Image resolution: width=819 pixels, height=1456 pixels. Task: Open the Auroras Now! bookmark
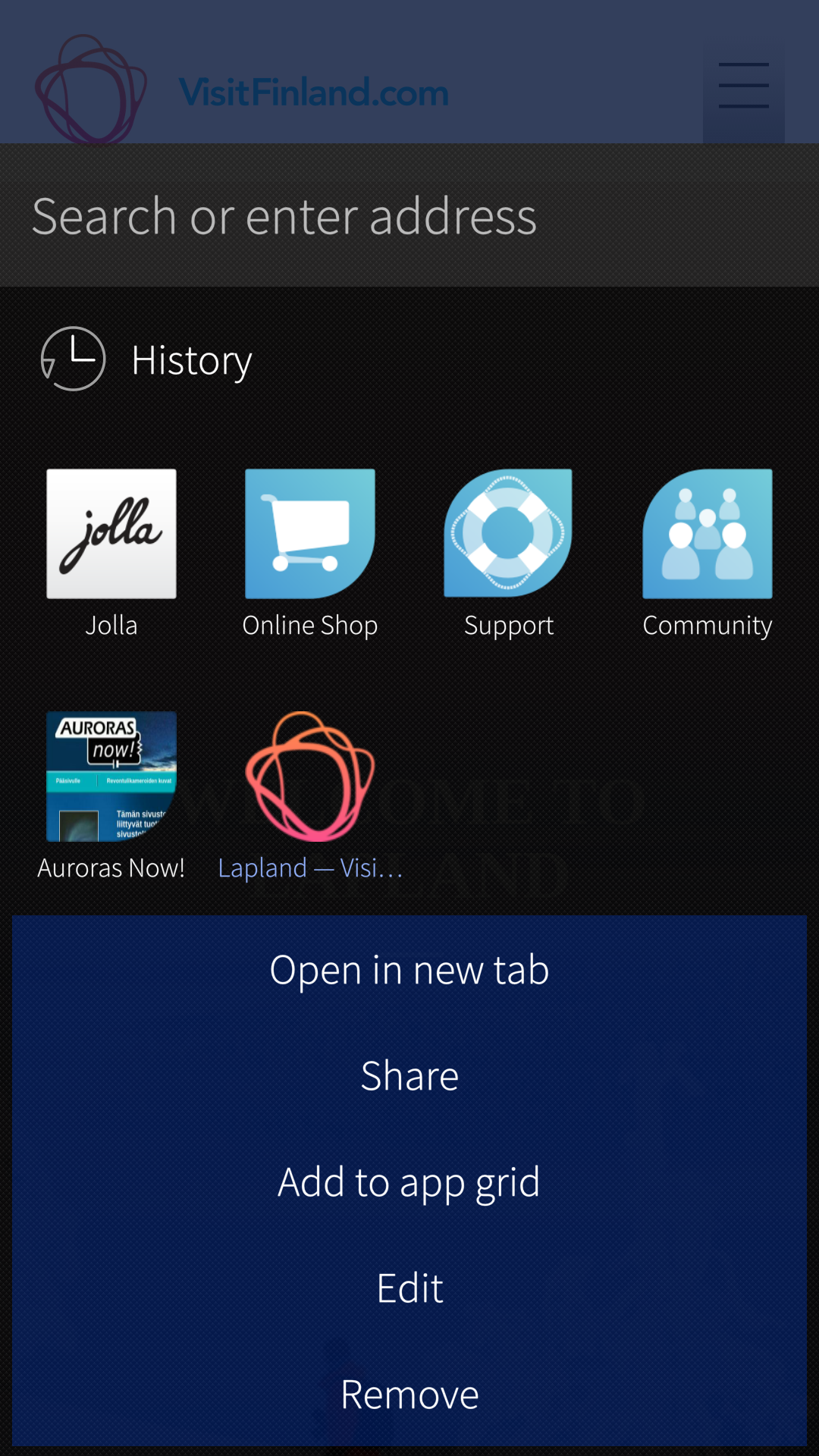pos(111,777)
